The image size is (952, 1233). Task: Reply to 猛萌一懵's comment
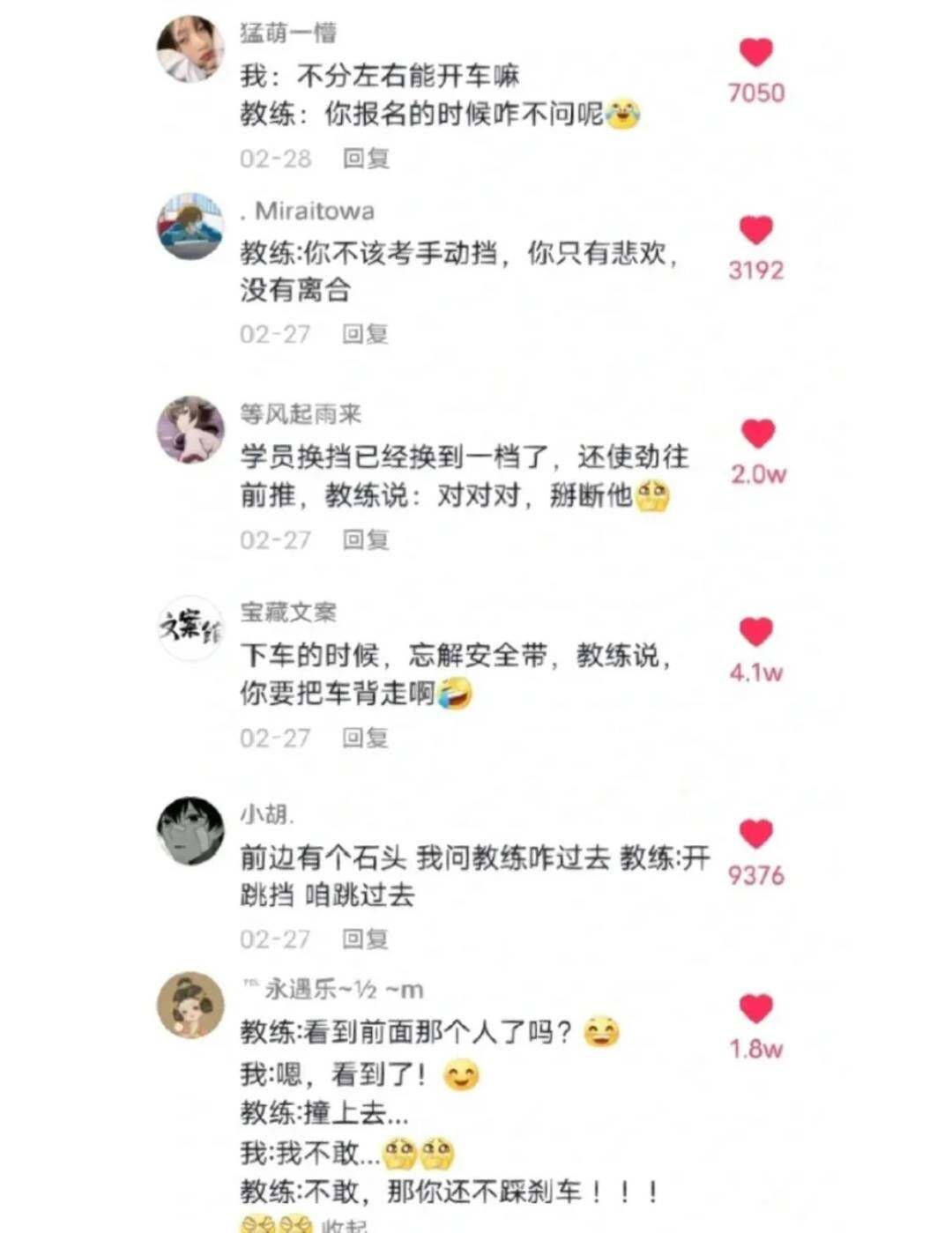pyautogui.click(x=366, y=159)
